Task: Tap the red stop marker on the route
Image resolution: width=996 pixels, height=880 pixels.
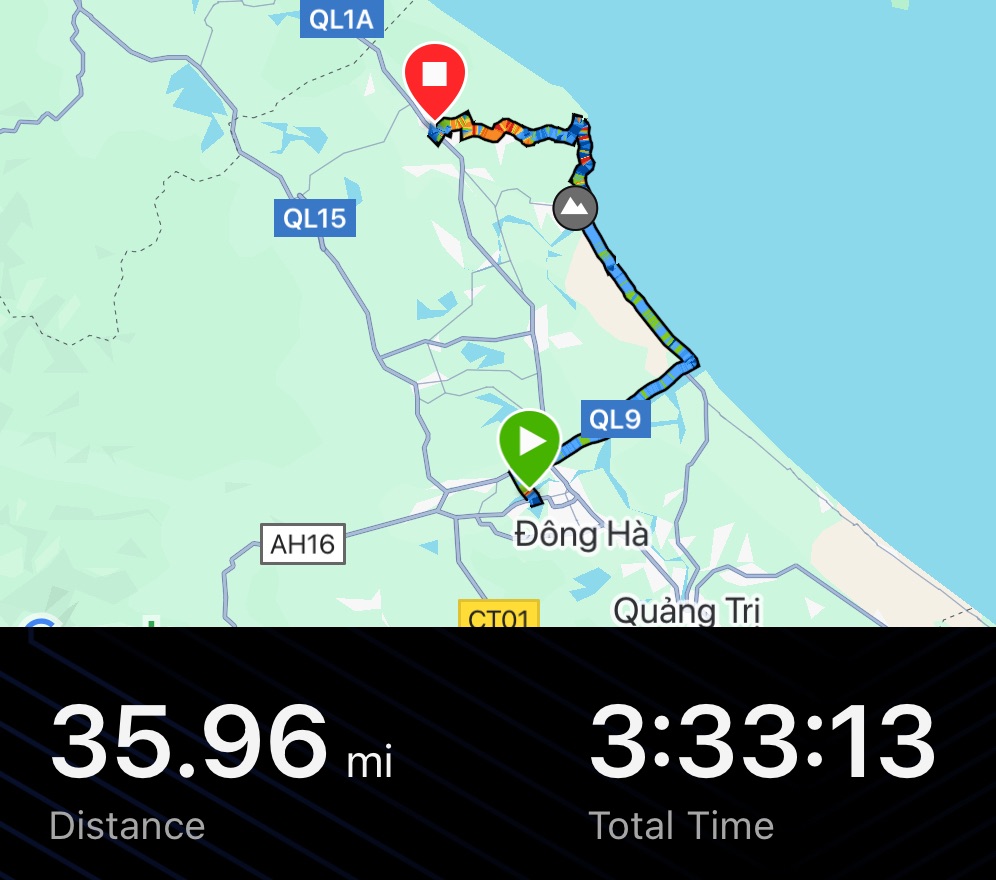Action: tap(435, 78)
